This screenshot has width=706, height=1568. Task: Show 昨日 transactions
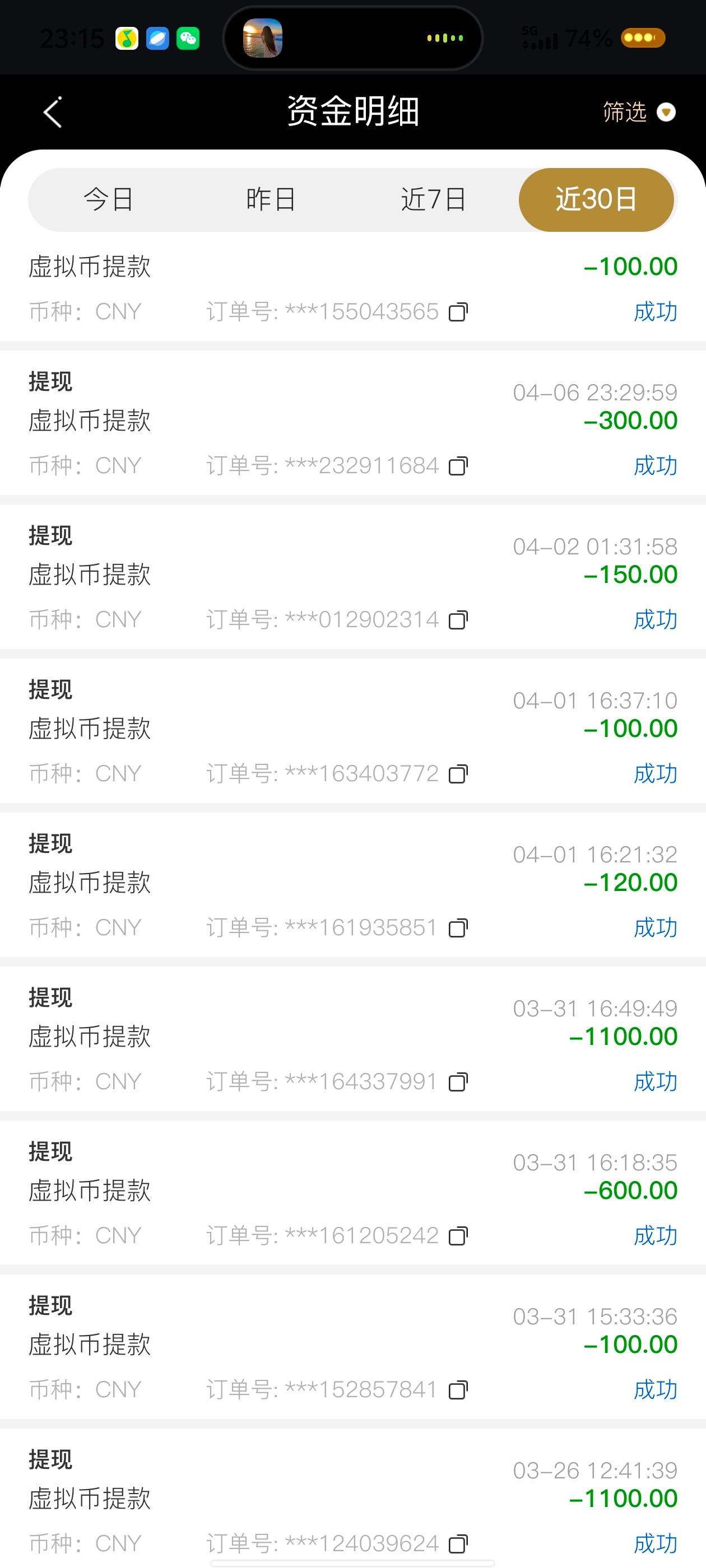pos(271,200)
